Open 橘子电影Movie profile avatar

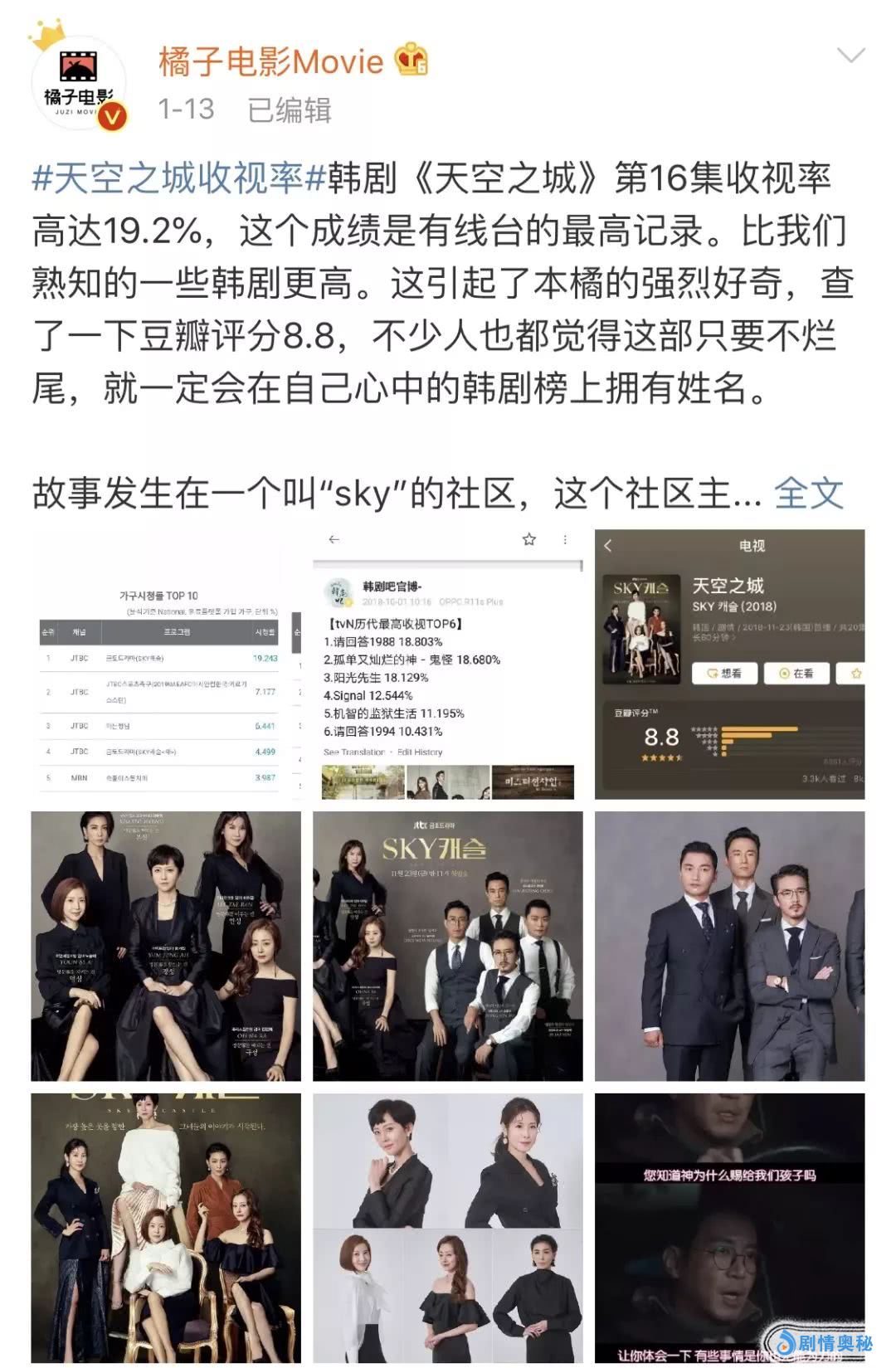click(x=79, y=84)
